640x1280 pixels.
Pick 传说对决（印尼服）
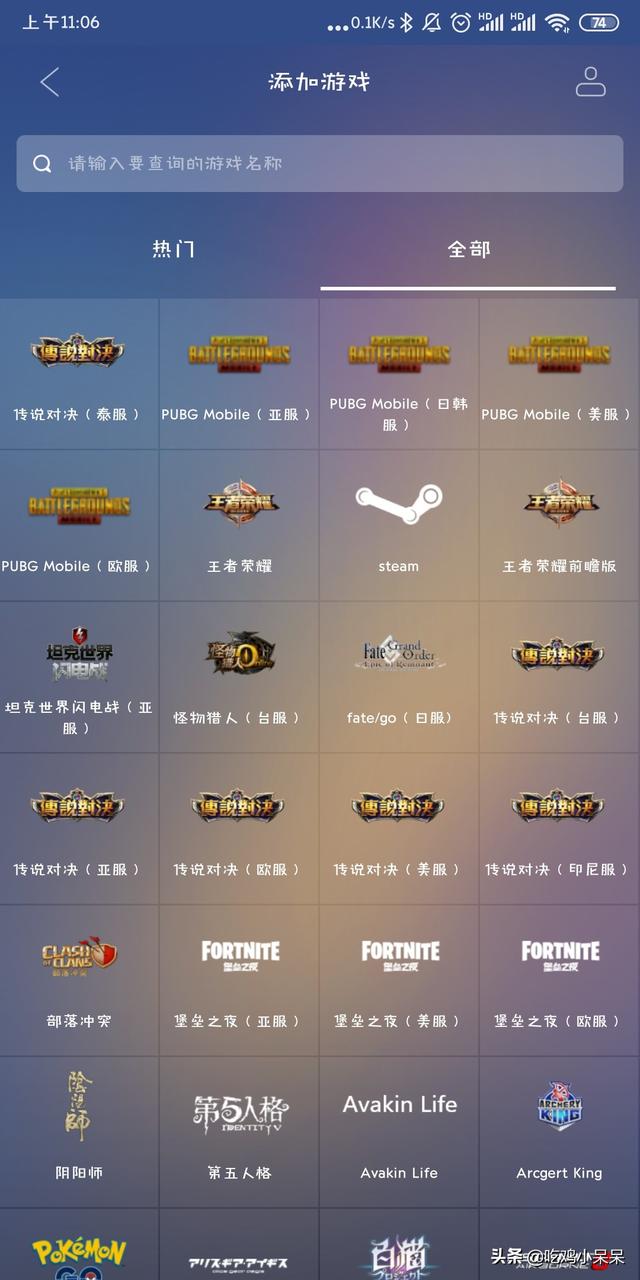click(x=558, y=829)
